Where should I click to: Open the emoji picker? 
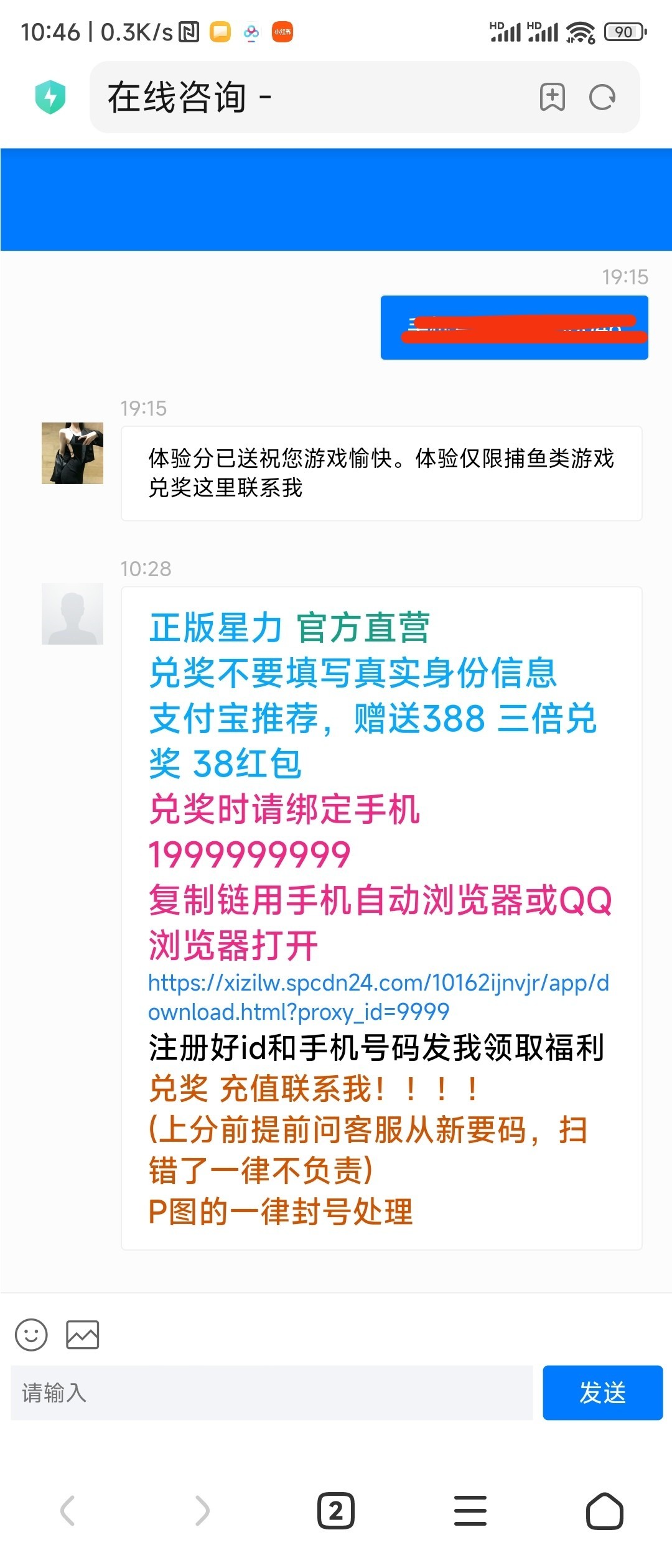click(x=31, y=1335)
